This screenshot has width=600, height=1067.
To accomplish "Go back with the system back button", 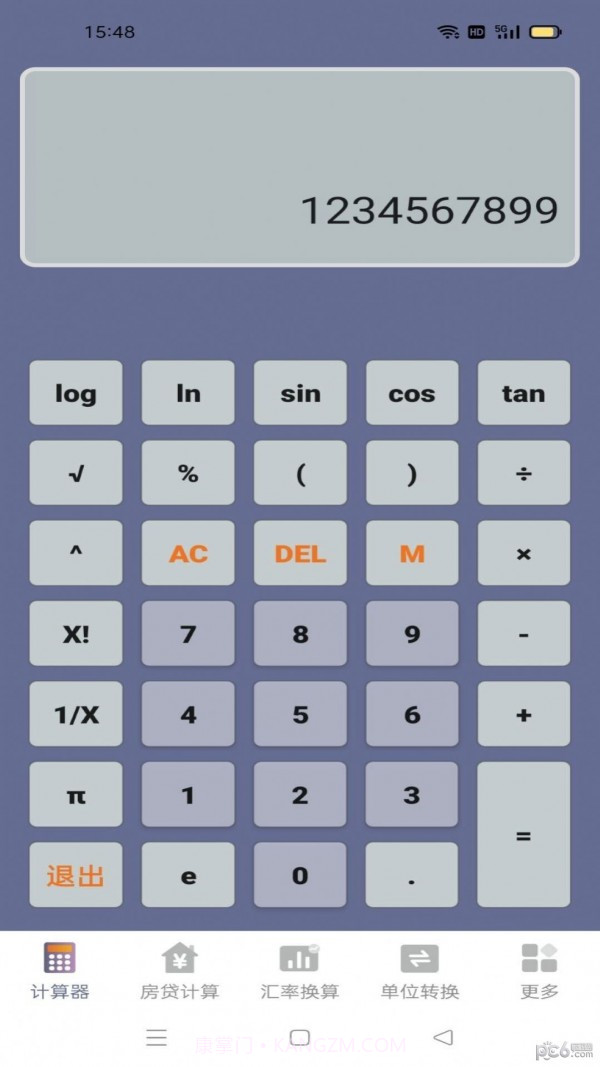I will coord(443,1037).
